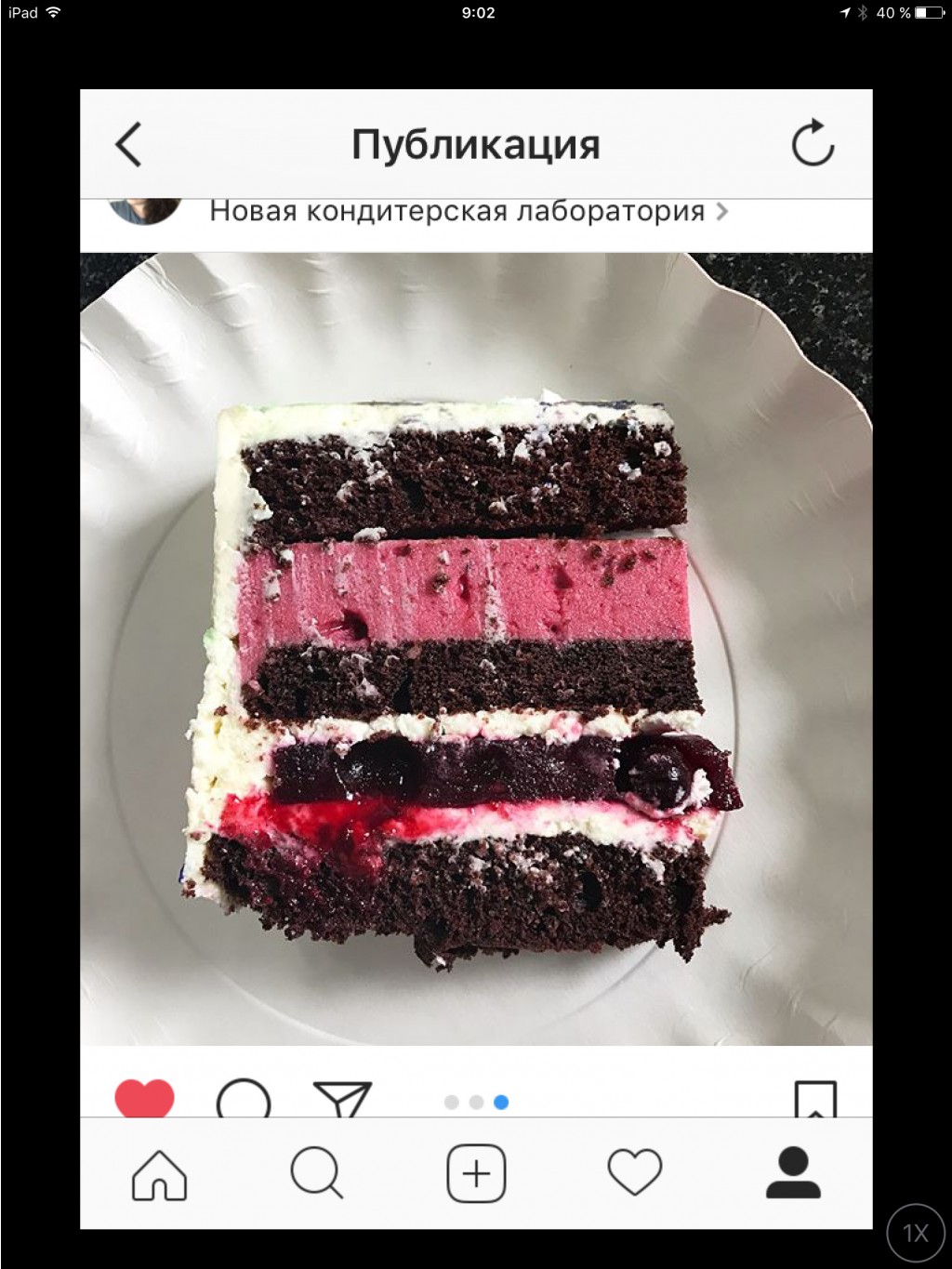Go to the Profile tab
Viewport: 952px width, 1269px height.
point(793,1172)
